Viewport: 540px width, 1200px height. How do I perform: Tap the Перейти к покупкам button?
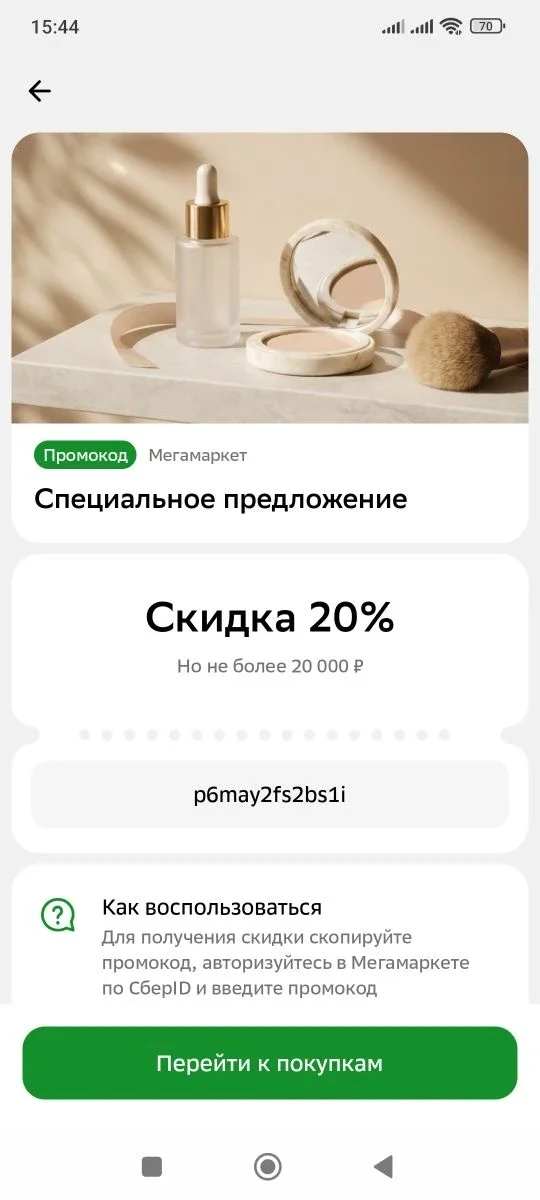(x=270, y=1063)
